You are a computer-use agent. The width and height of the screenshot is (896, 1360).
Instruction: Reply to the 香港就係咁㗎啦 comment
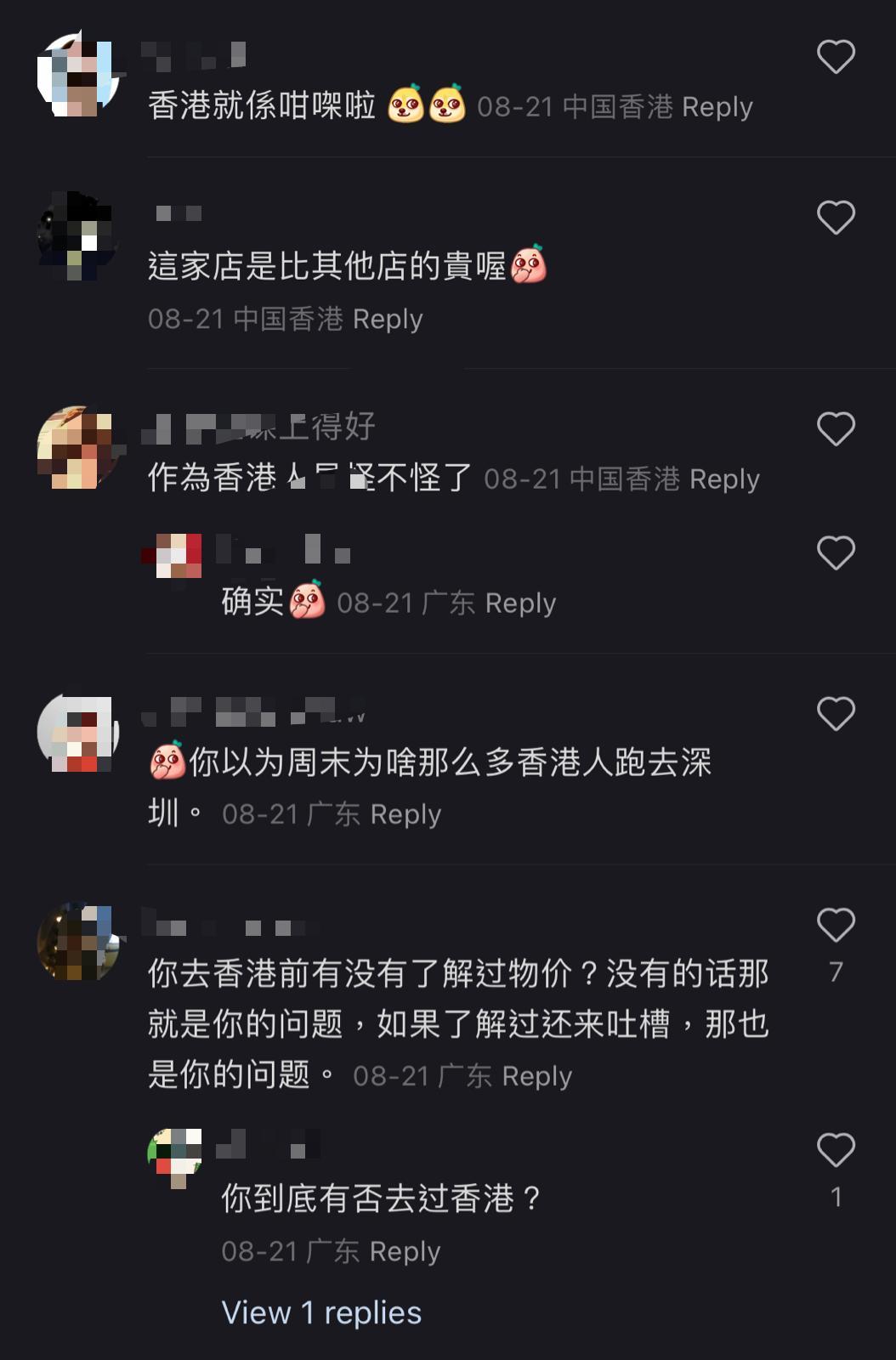click(x=717, y=107)
